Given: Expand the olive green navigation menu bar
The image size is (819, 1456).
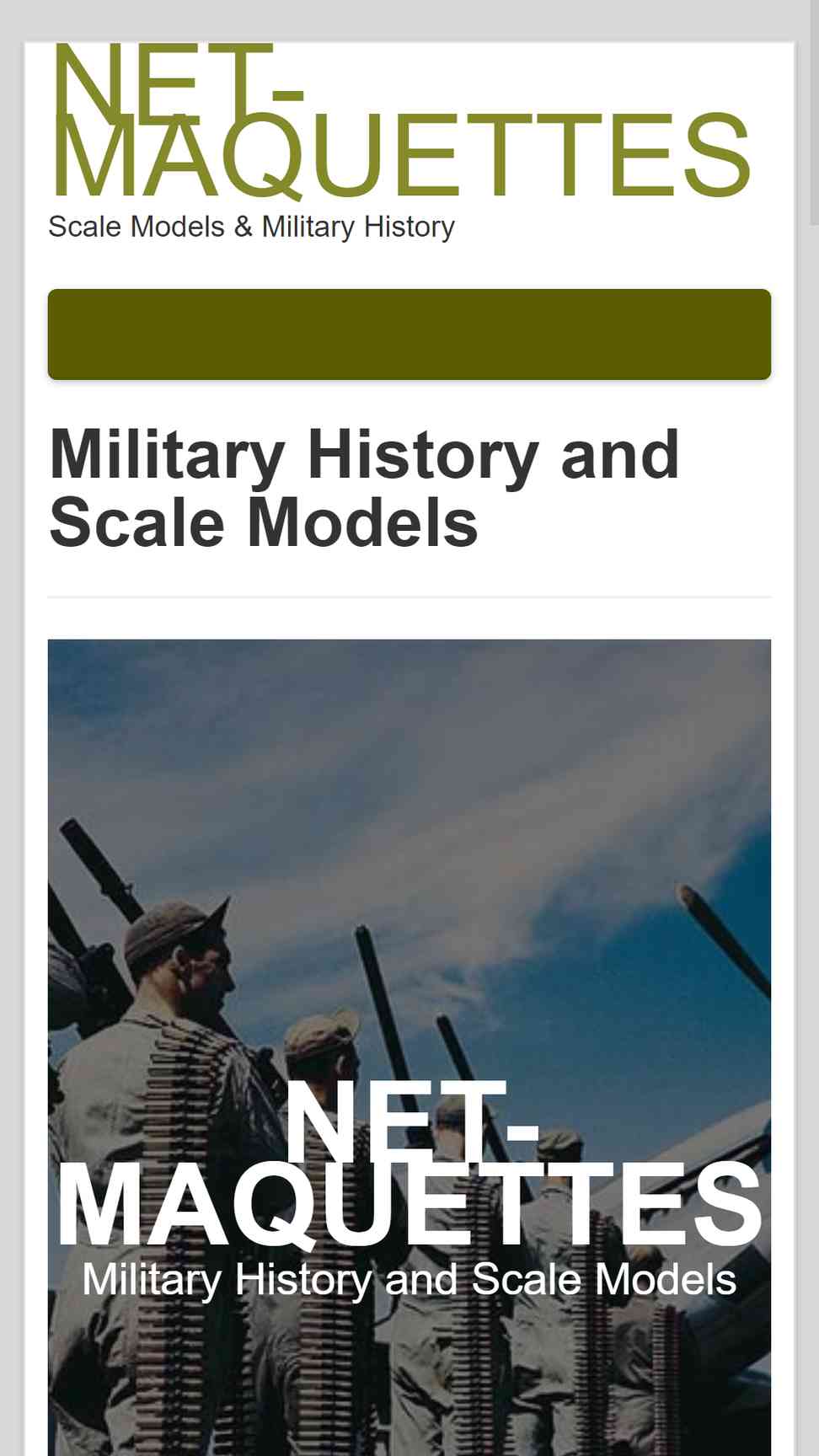Looking at the screenshot, I should [x=409, y=335].
